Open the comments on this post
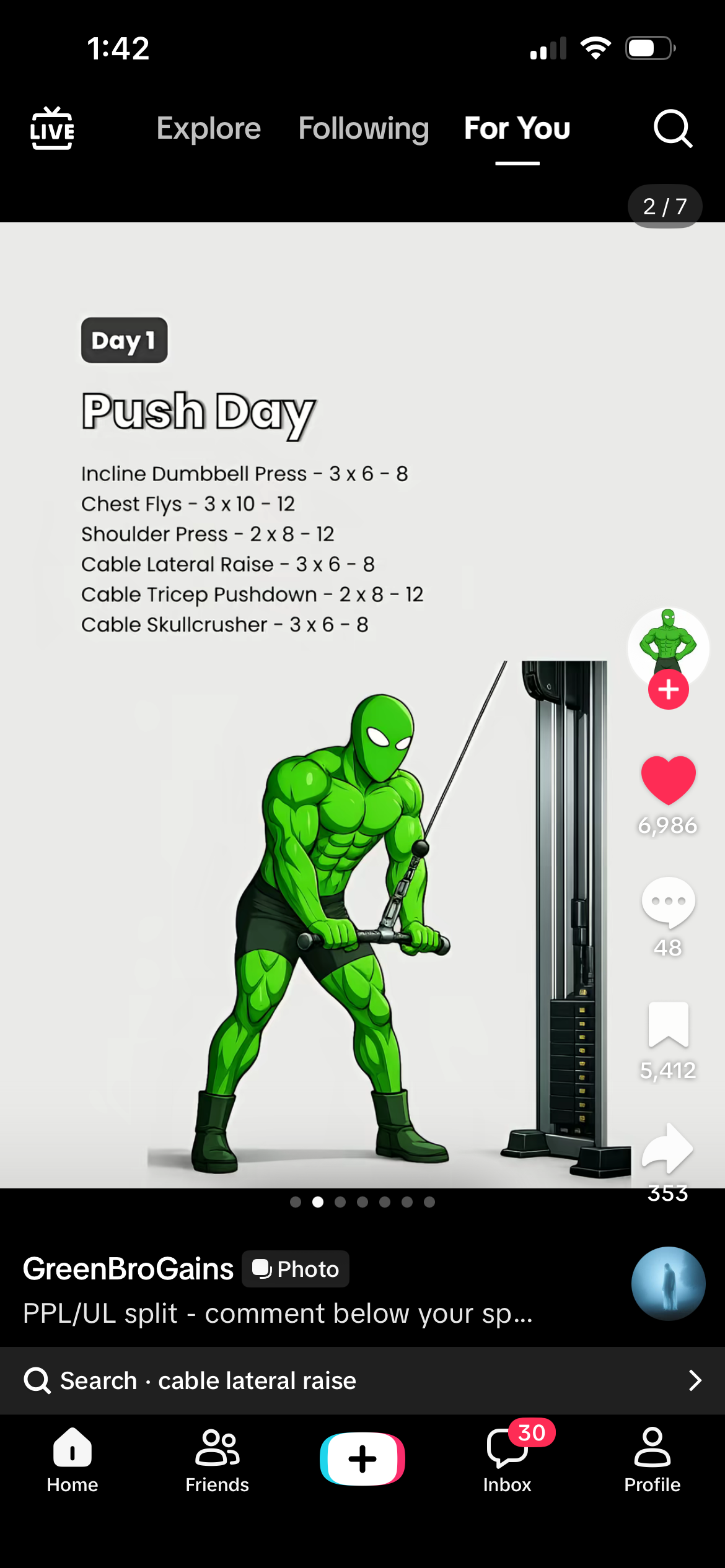The height and width of the screenshot is (1568, 725). [667, 903]
